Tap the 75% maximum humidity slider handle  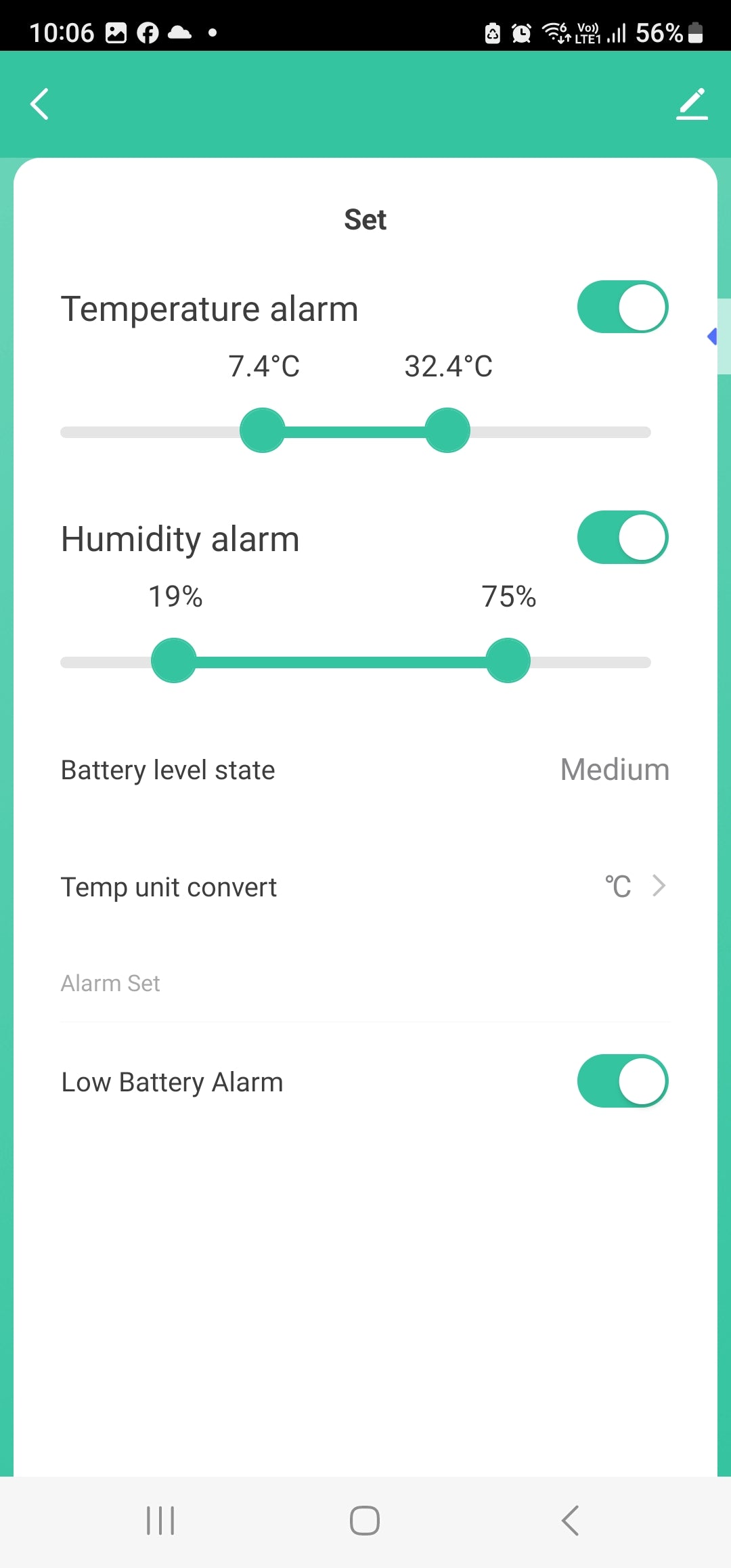click(x=508, y=661)
